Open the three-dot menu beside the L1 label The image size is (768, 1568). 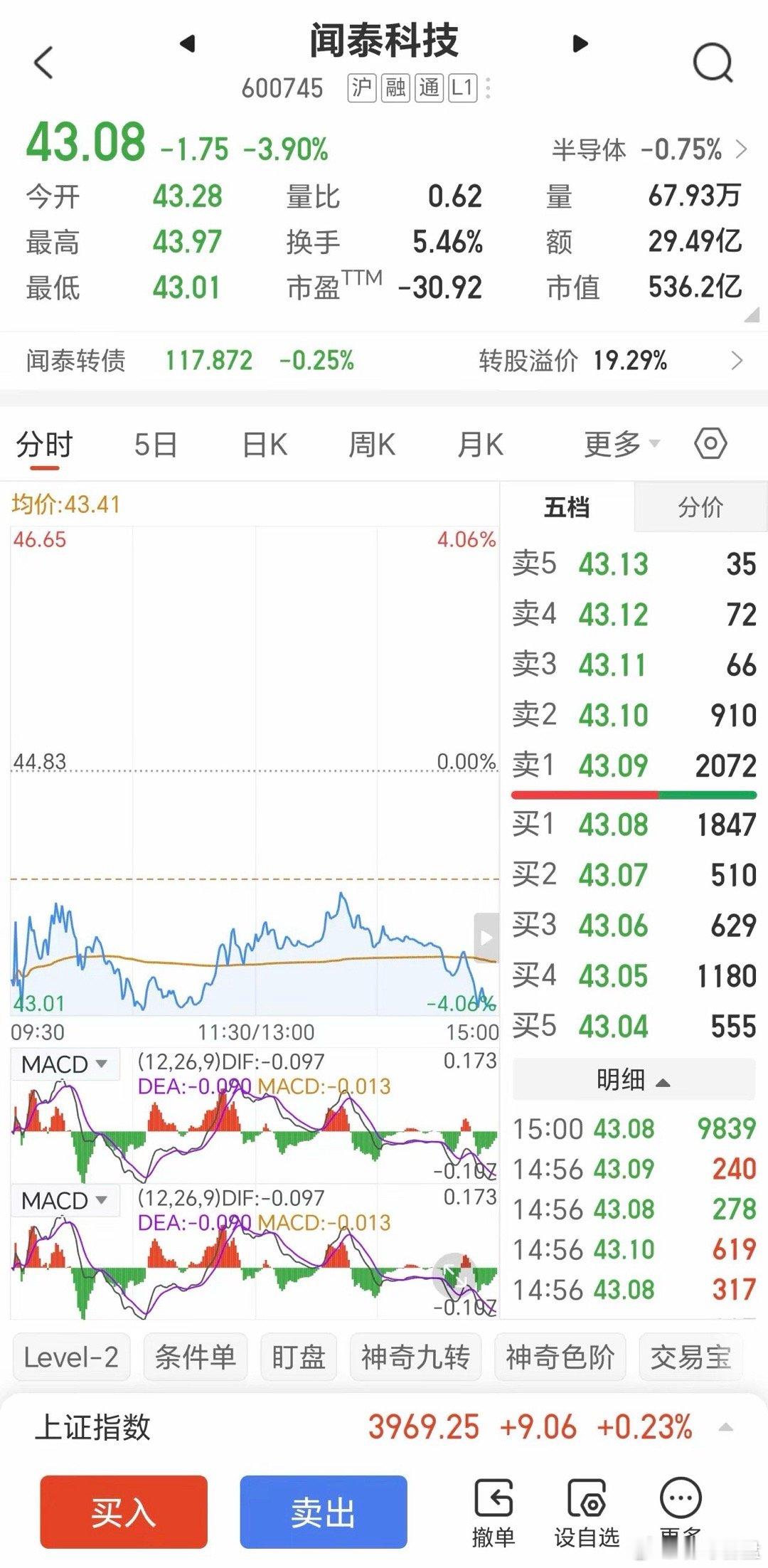[486, 87]
